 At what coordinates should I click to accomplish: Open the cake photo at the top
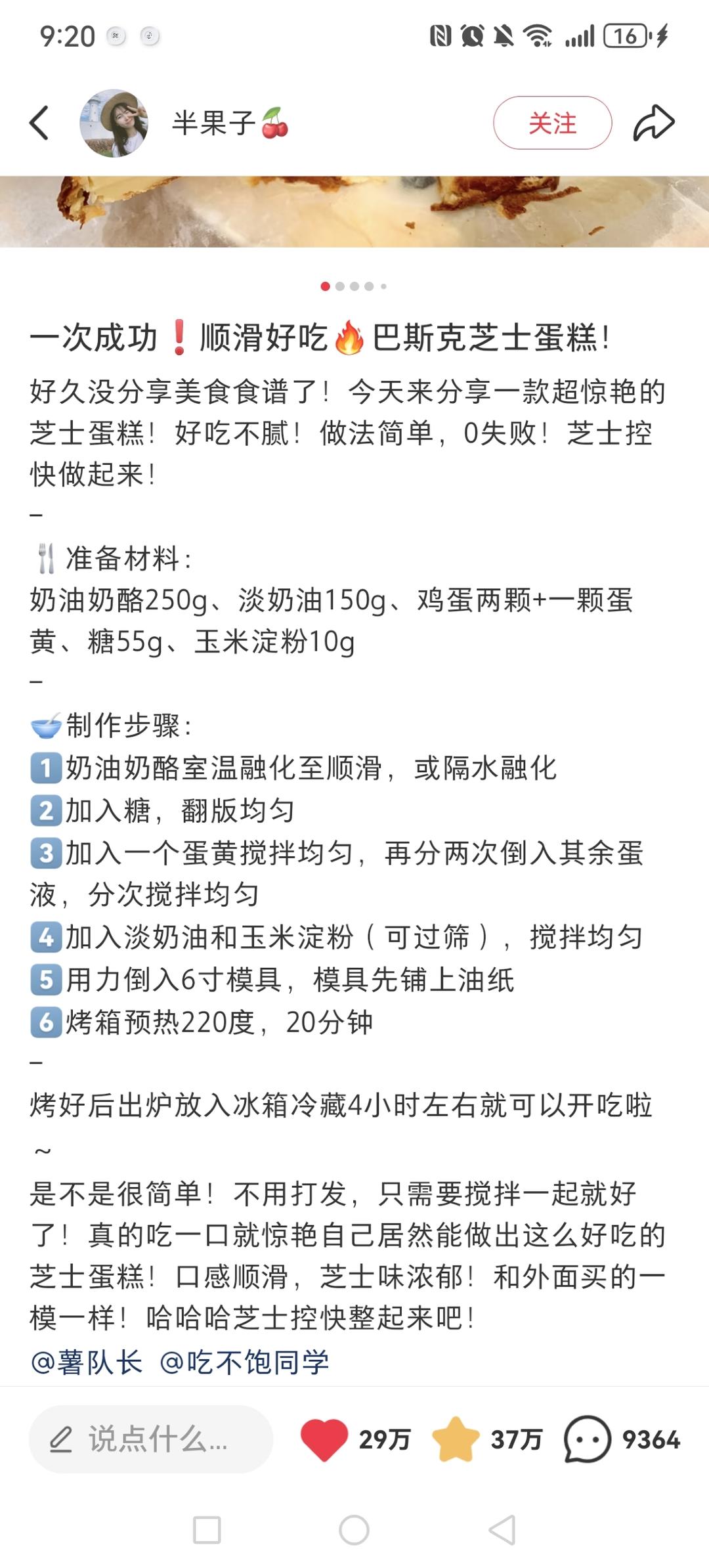354,211
